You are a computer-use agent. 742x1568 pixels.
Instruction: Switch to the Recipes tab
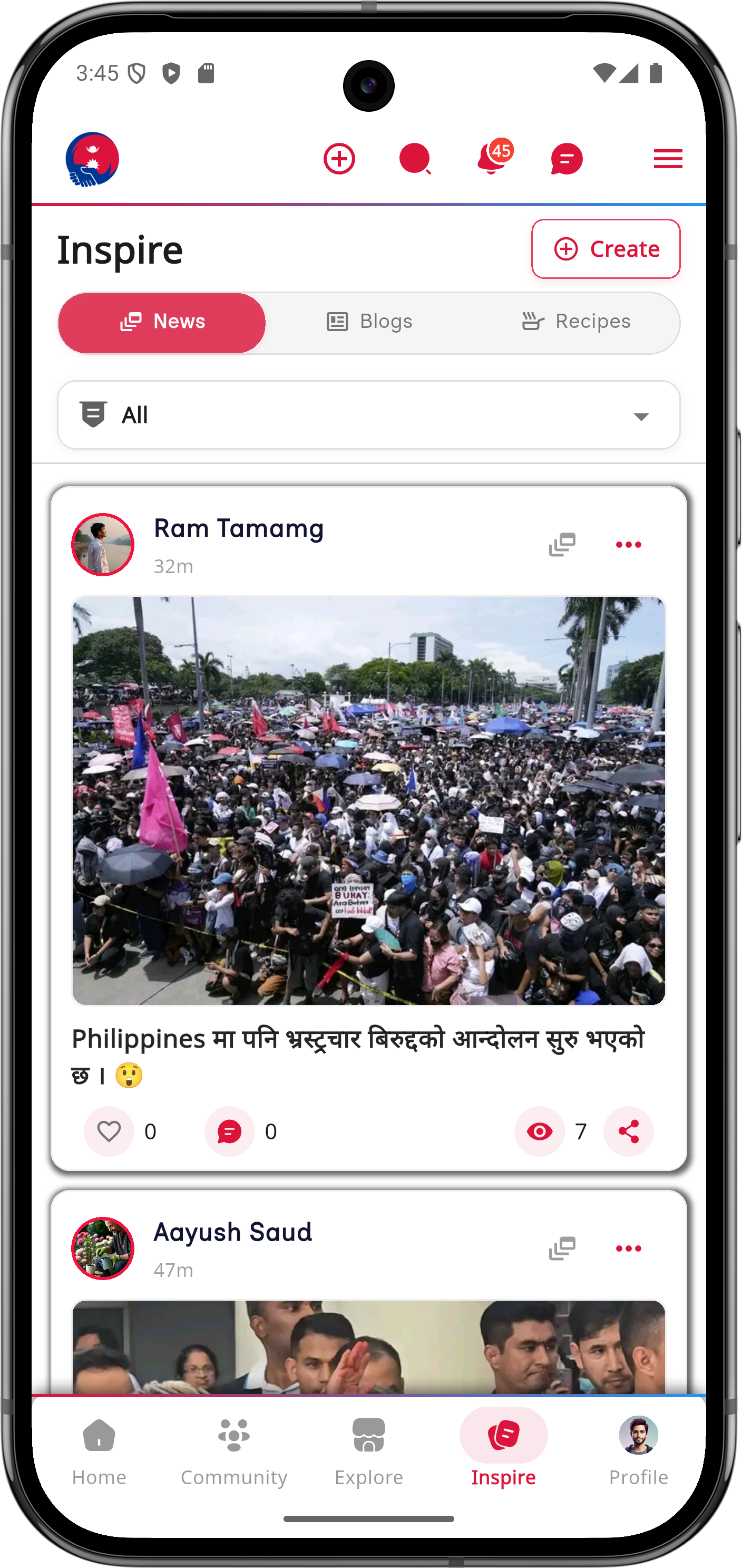(576, 322)
